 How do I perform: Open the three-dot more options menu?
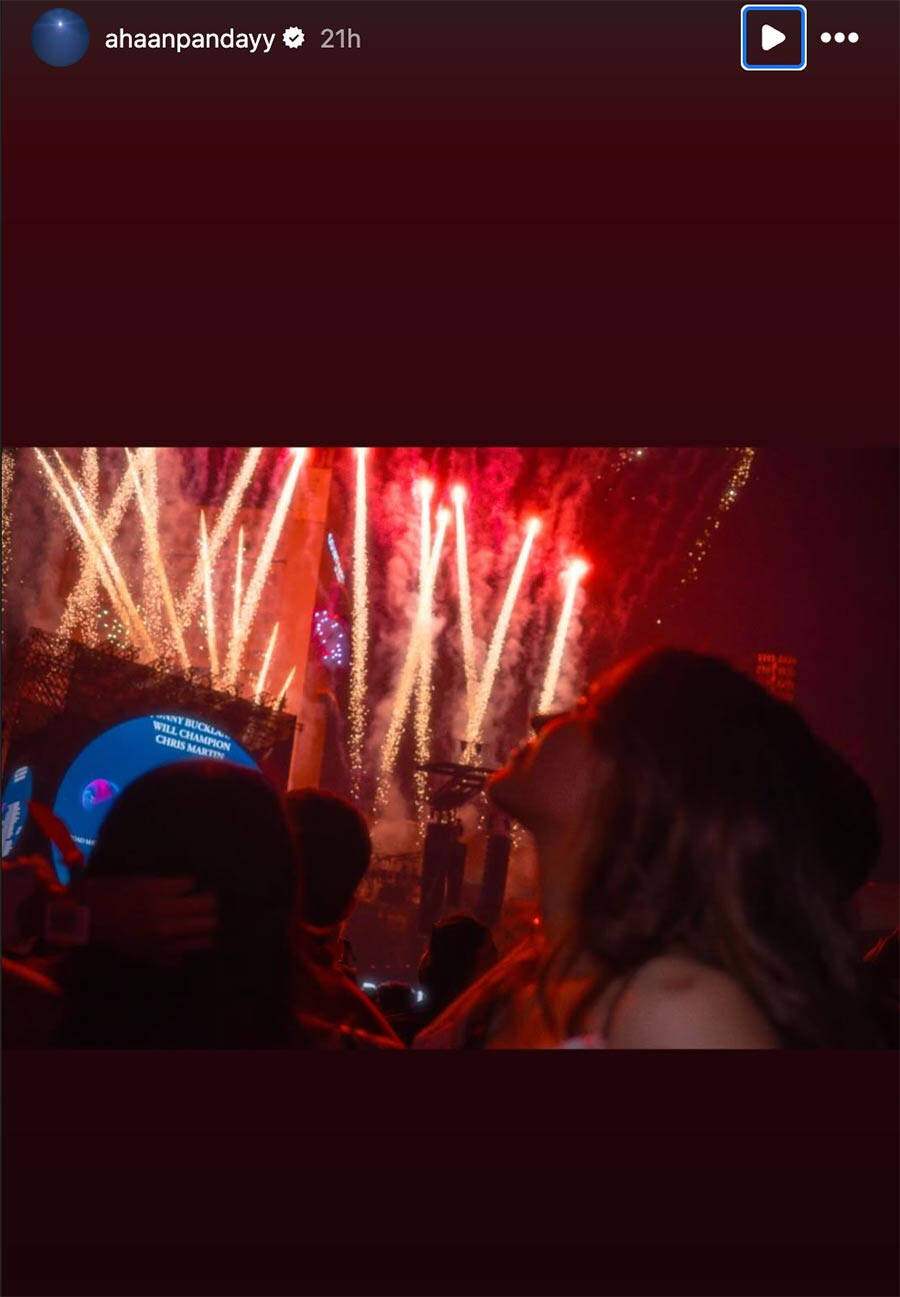click(839, 38)
